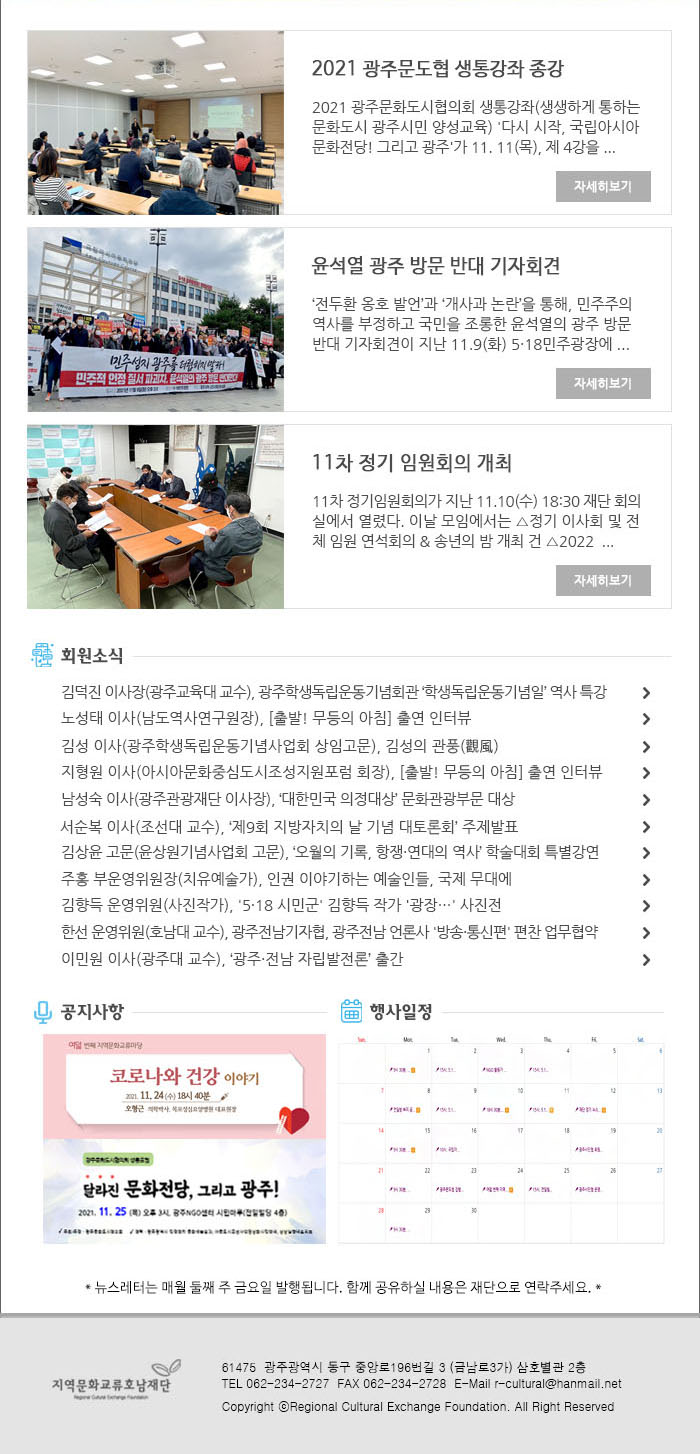
Task: Tap 자세히보기 for 2021 광주문도협 생통강좌 종강
Action: click(x=603, y=186)
